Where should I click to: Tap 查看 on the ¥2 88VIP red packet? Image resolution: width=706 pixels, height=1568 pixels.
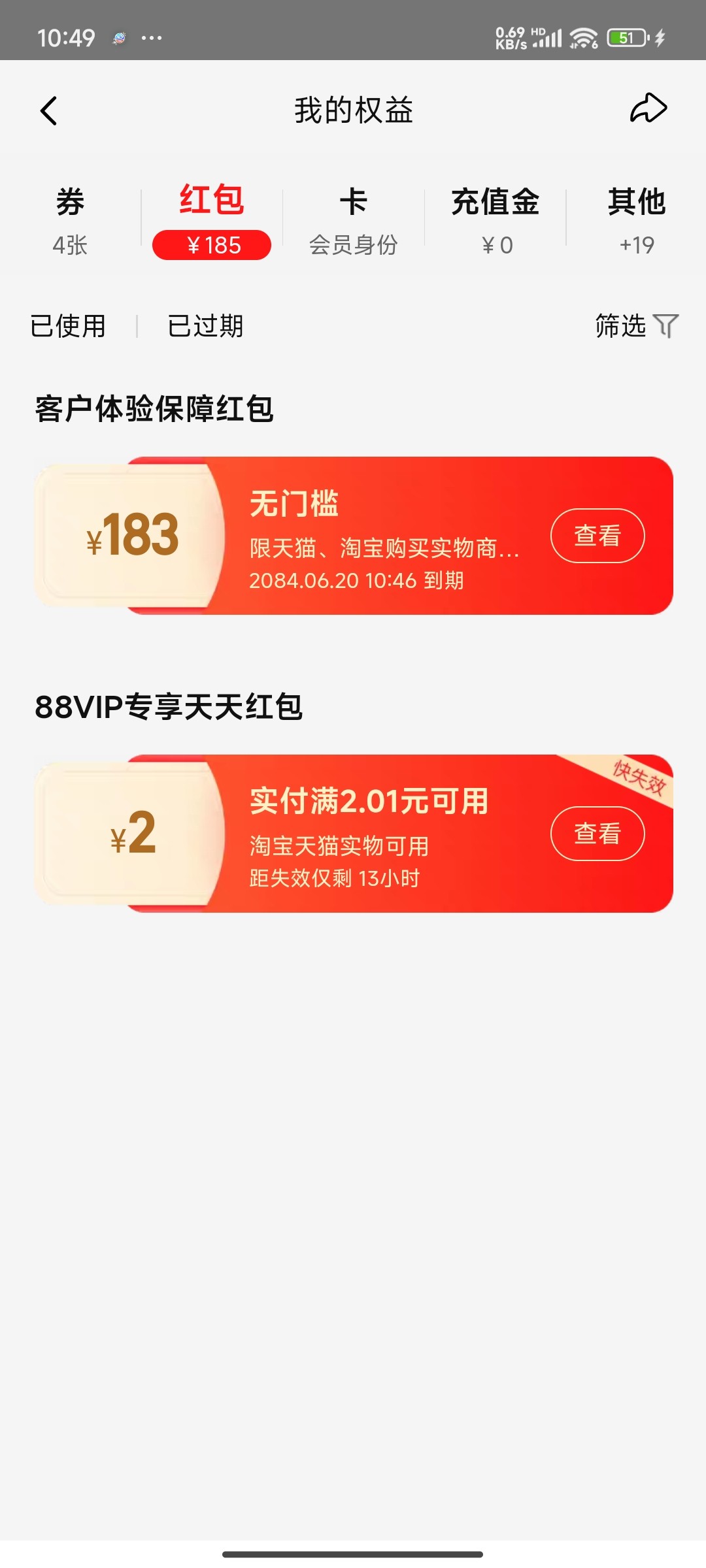(597, 834)
